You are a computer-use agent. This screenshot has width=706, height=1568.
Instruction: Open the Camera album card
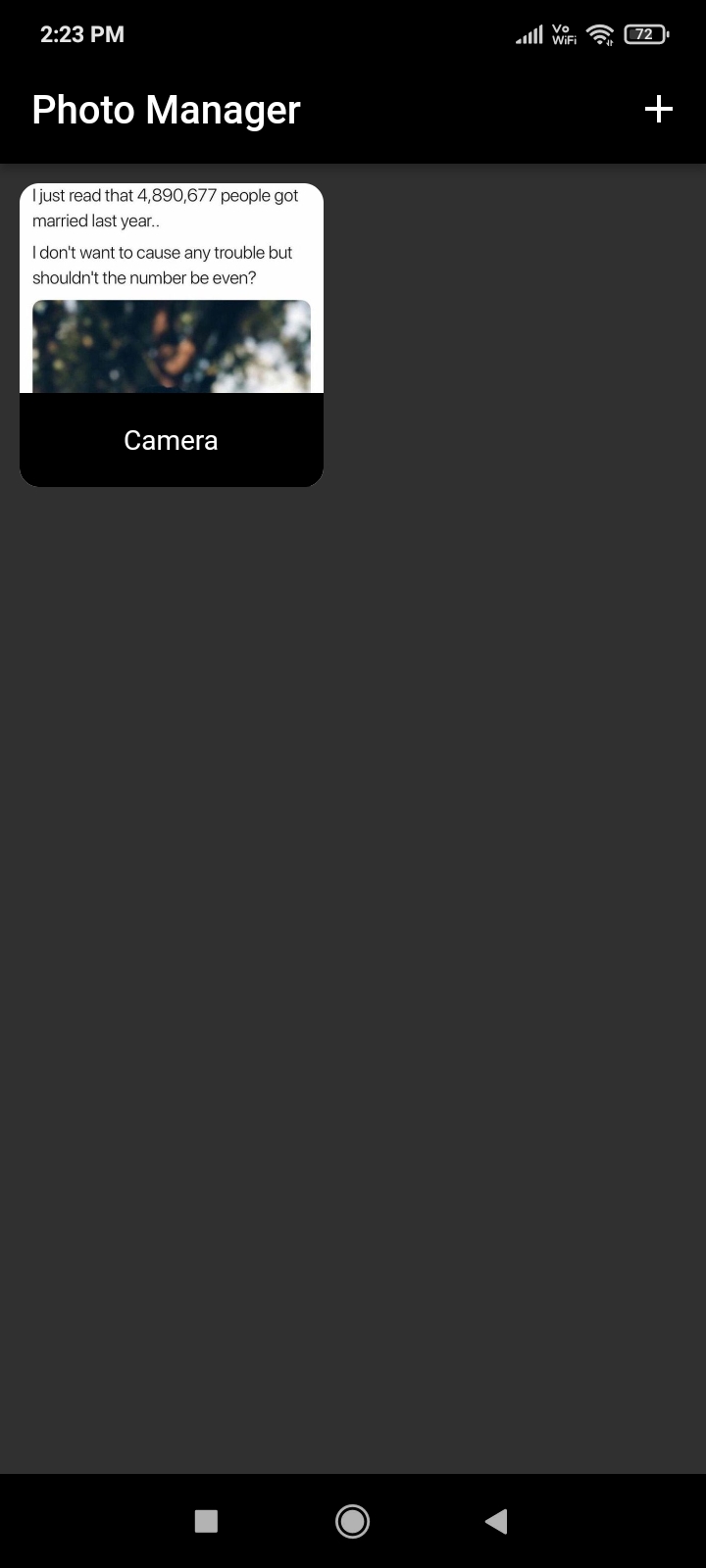tap(172, 334)
